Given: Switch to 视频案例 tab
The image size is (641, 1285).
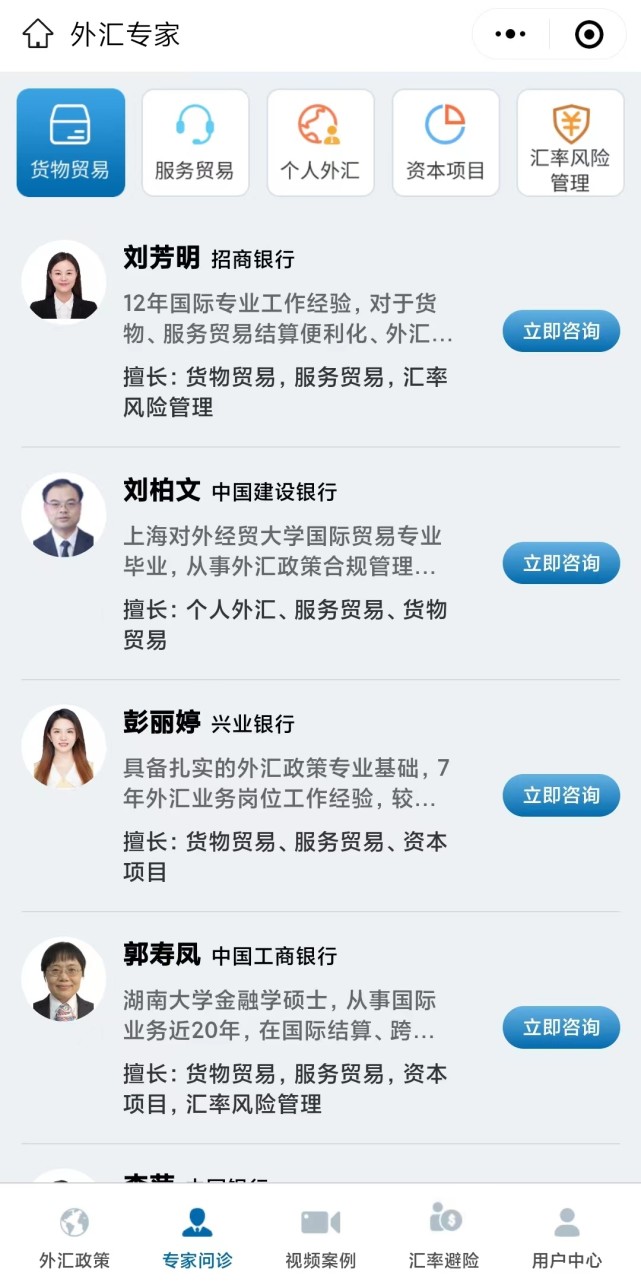Looking at the screenshot, I should tap(320, 1237).
